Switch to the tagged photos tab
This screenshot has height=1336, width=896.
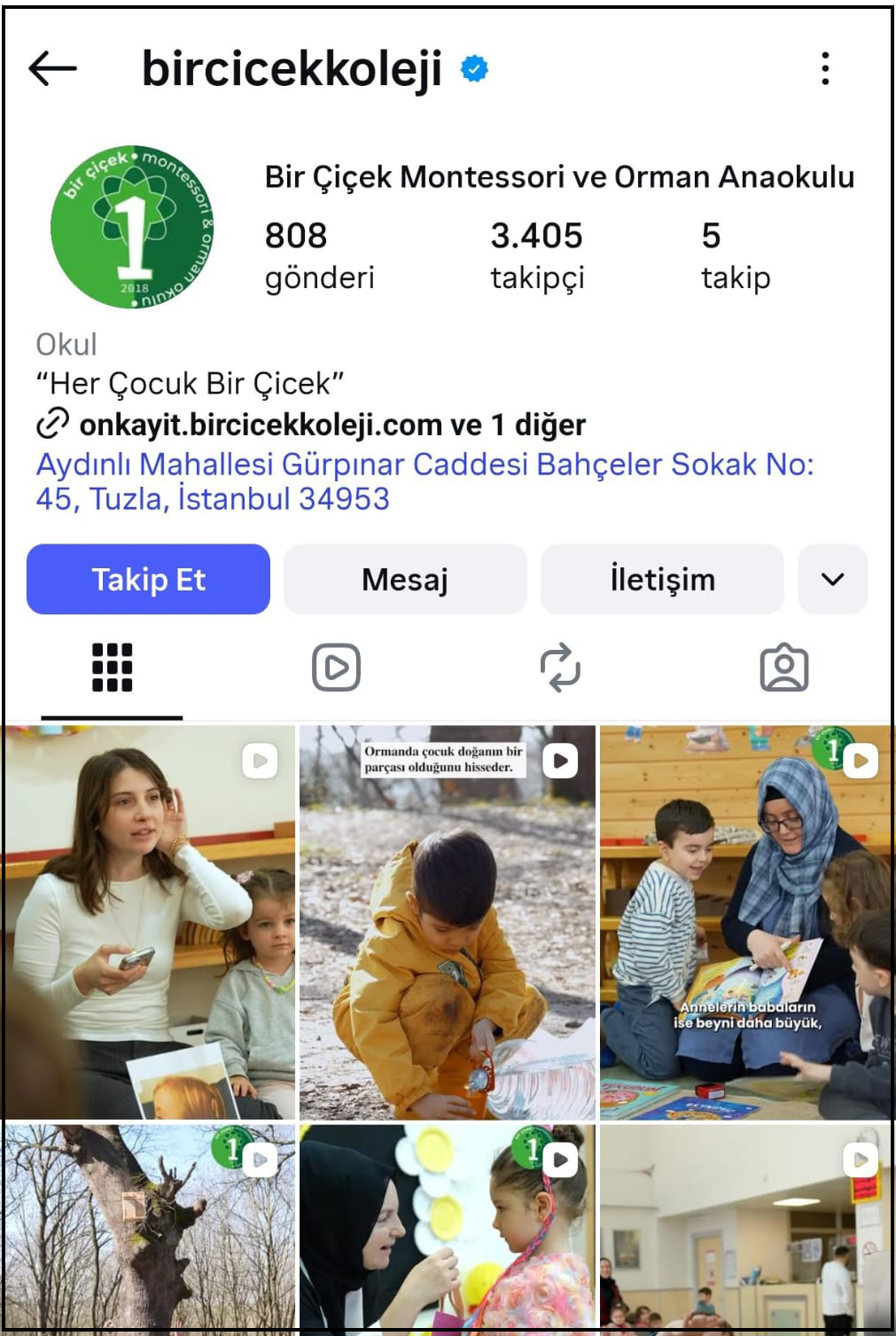(x=783, y=668)
